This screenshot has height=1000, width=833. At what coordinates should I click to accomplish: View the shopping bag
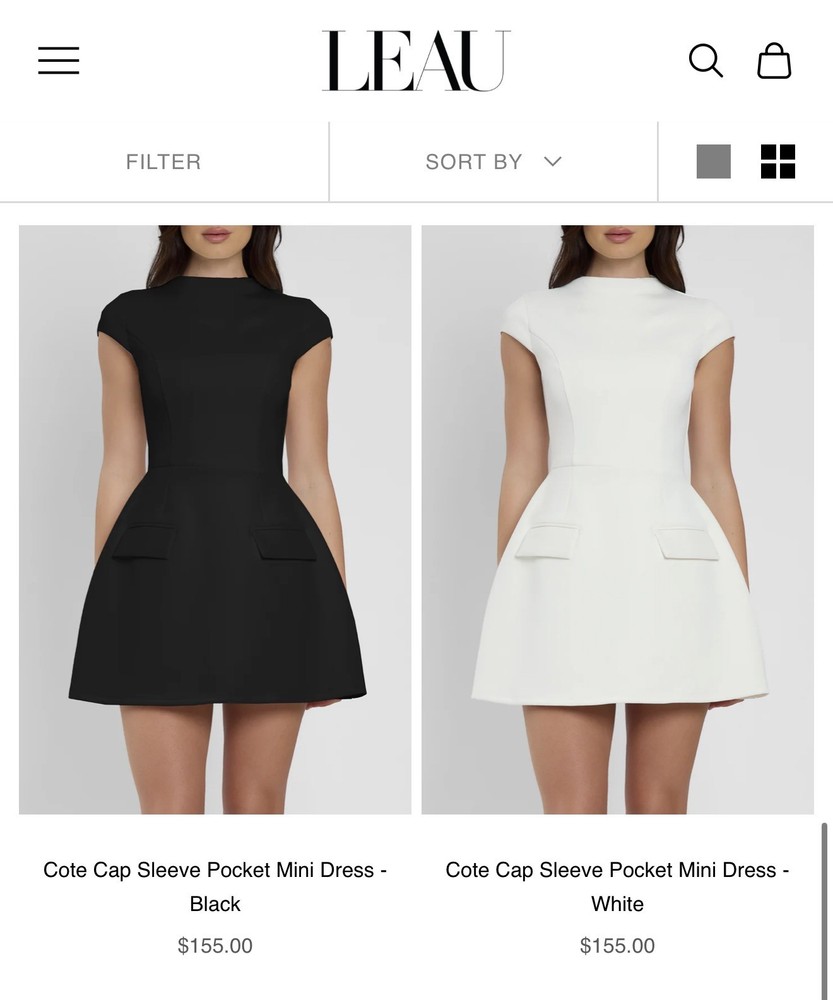coord(774,60)
